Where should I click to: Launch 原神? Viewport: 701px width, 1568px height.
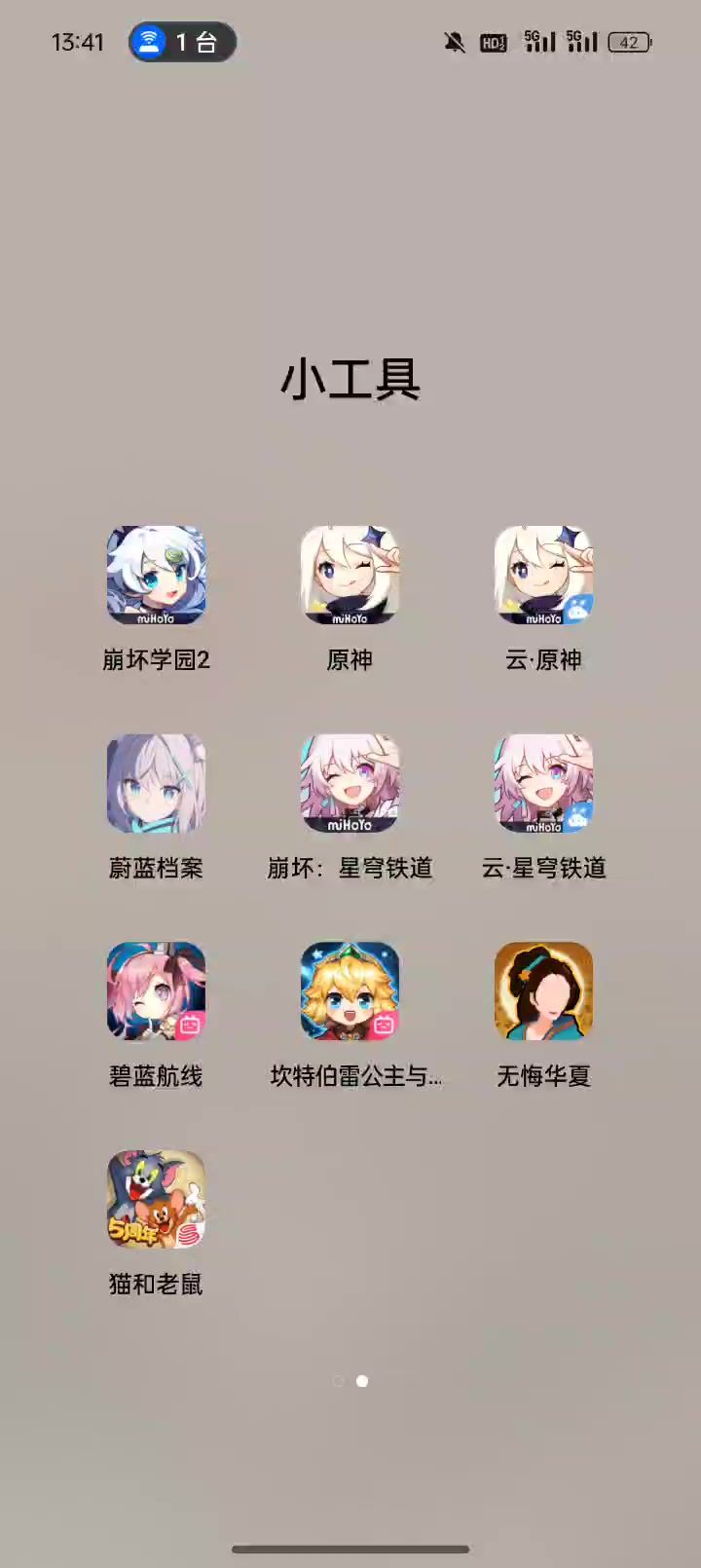coord(350,576)
